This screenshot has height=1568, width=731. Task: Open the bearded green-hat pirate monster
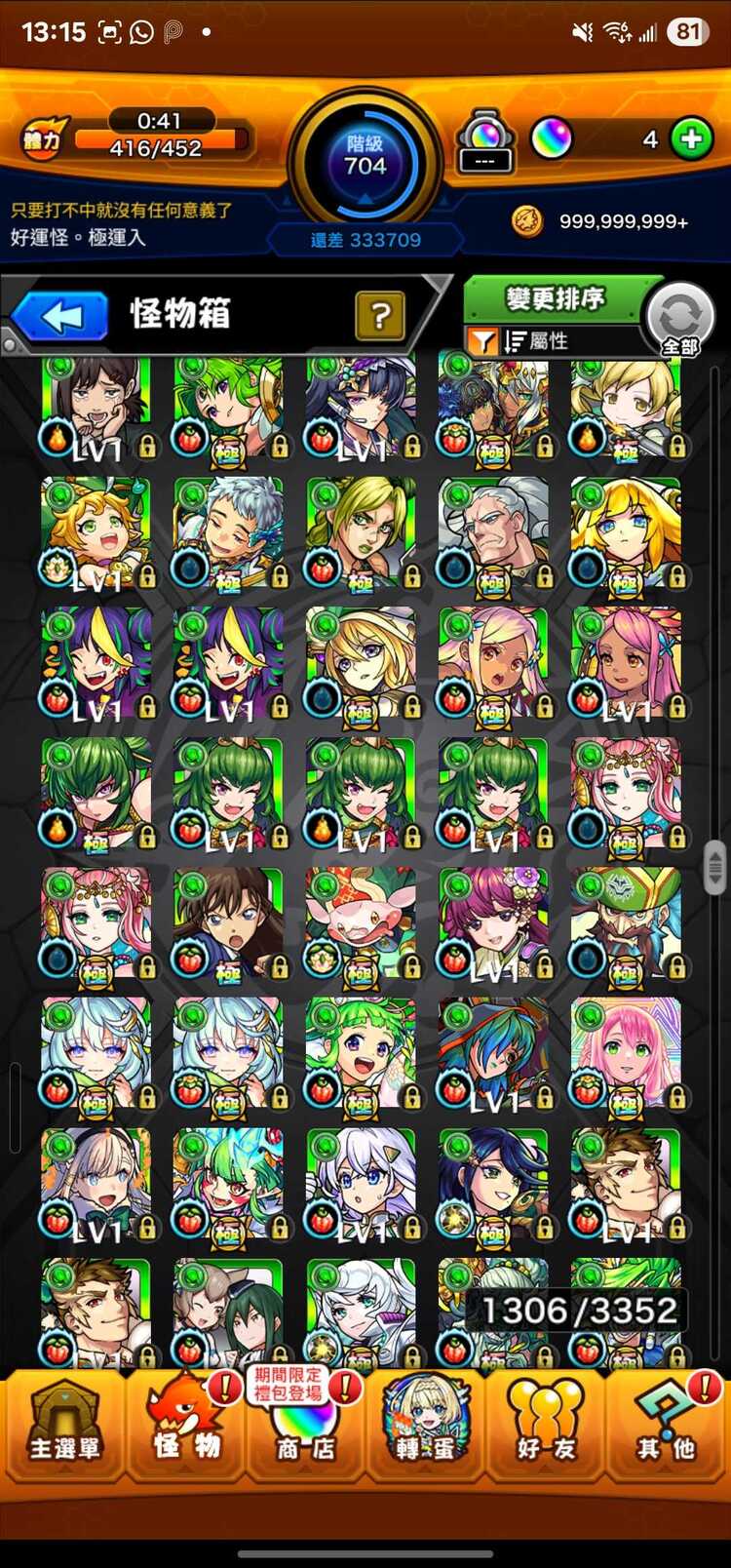coord(625,922)
